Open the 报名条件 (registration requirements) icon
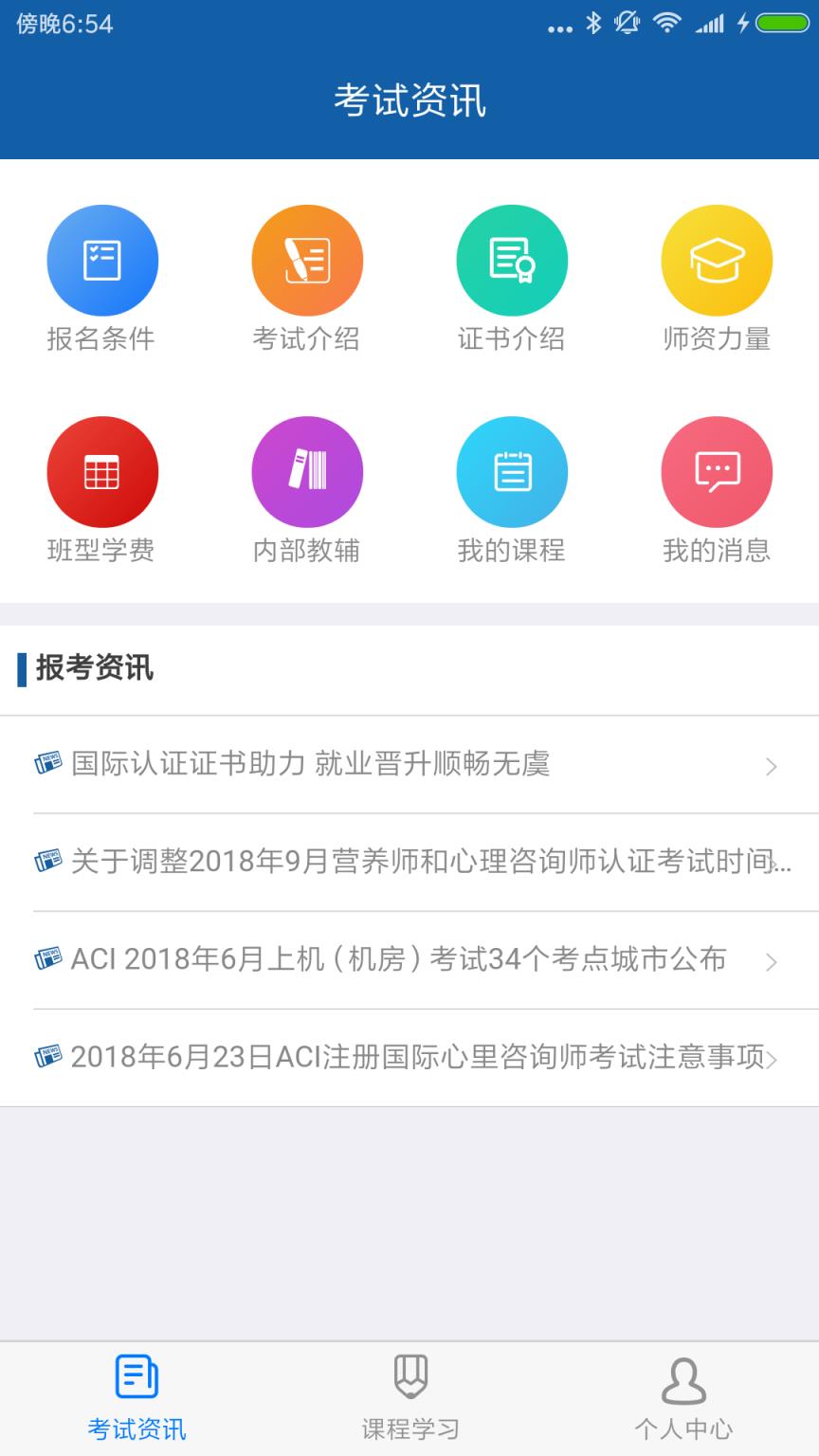 [102, 259]
